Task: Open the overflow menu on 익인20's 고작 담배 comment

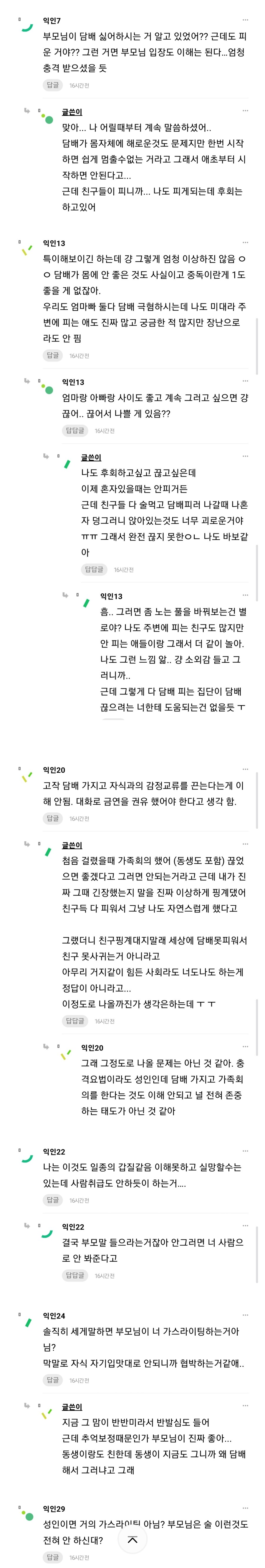Action: pos(245,769)
